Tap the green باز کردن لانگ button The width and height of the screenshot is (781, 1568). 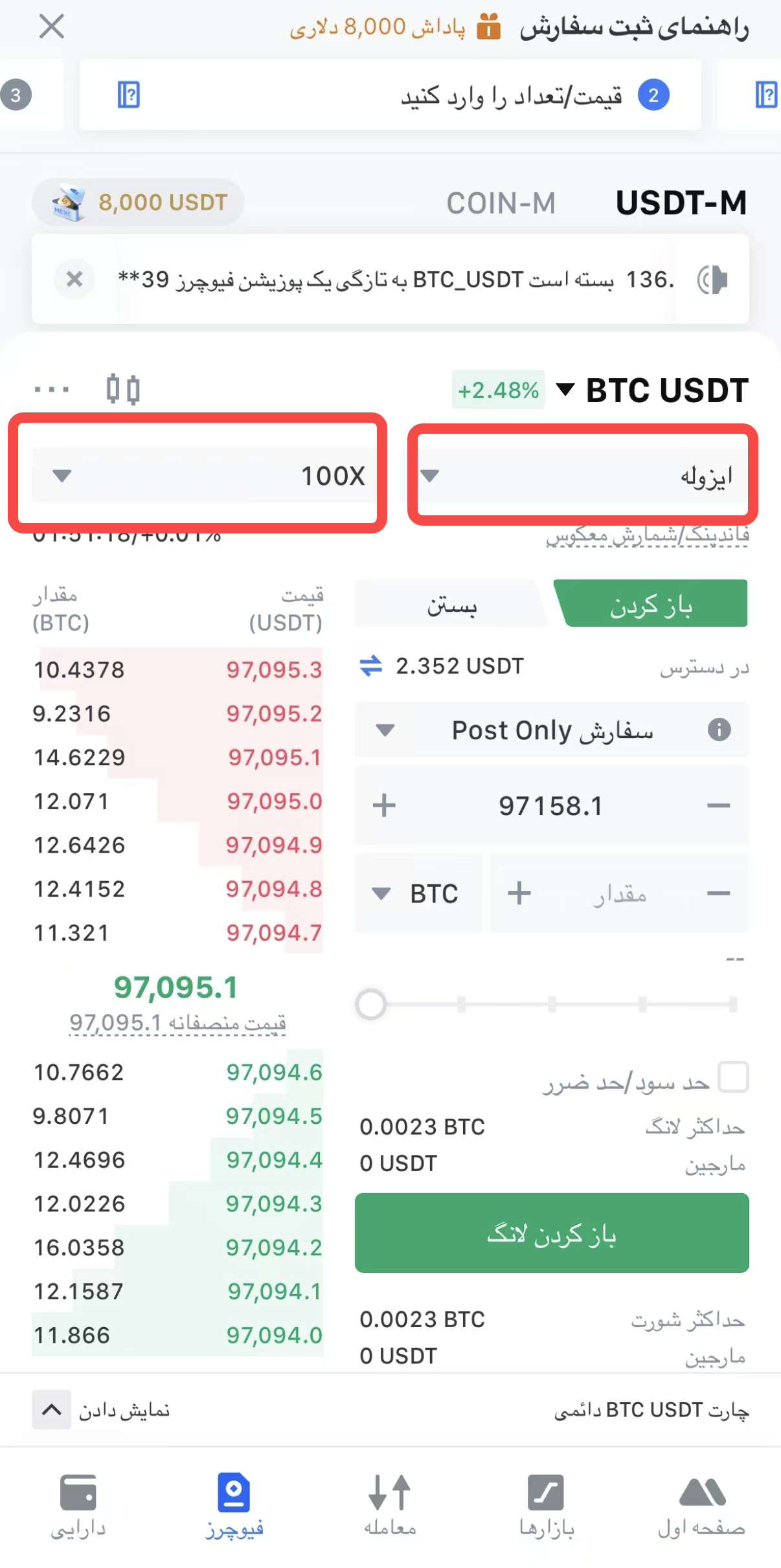click(552, 1233)
